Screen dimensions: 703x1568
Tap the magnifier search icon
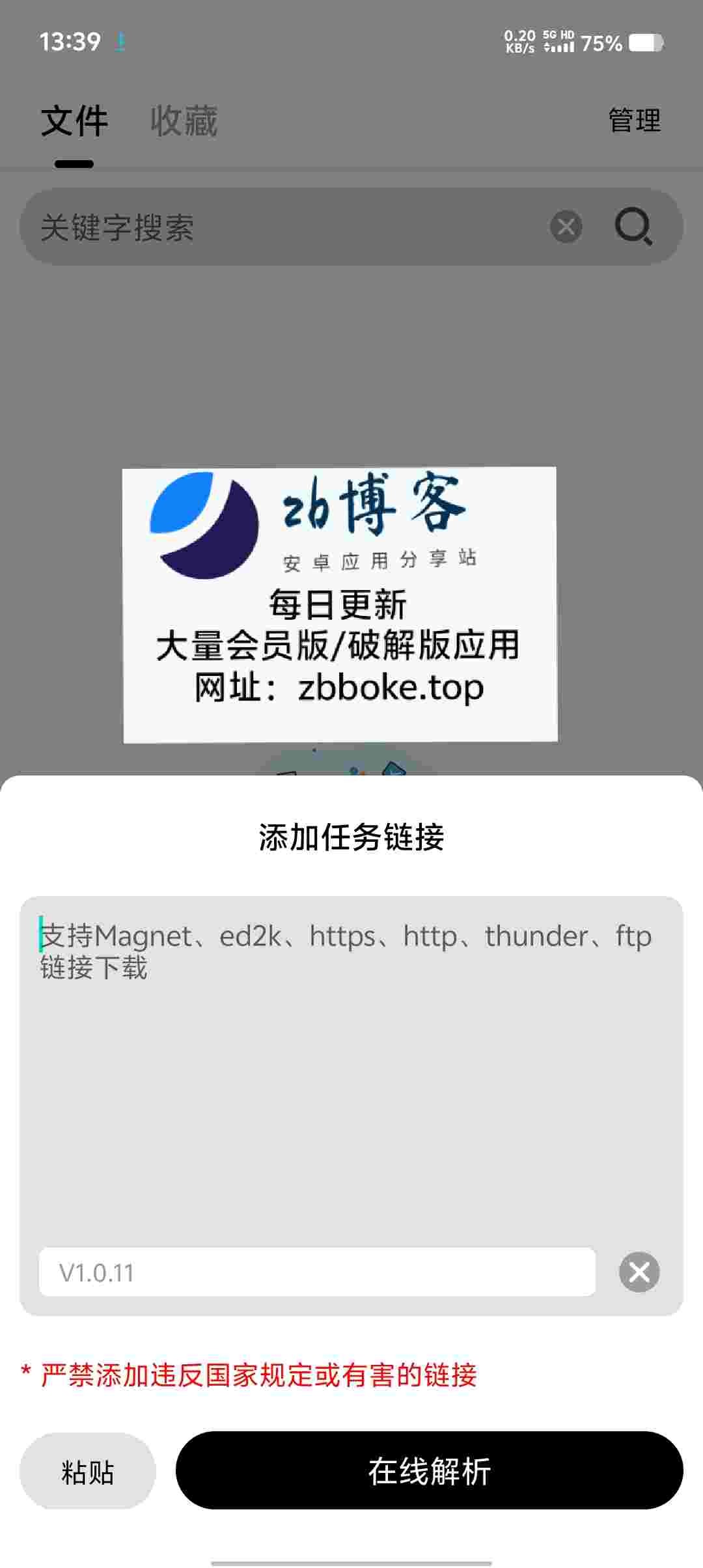click(x=633, y=227)
